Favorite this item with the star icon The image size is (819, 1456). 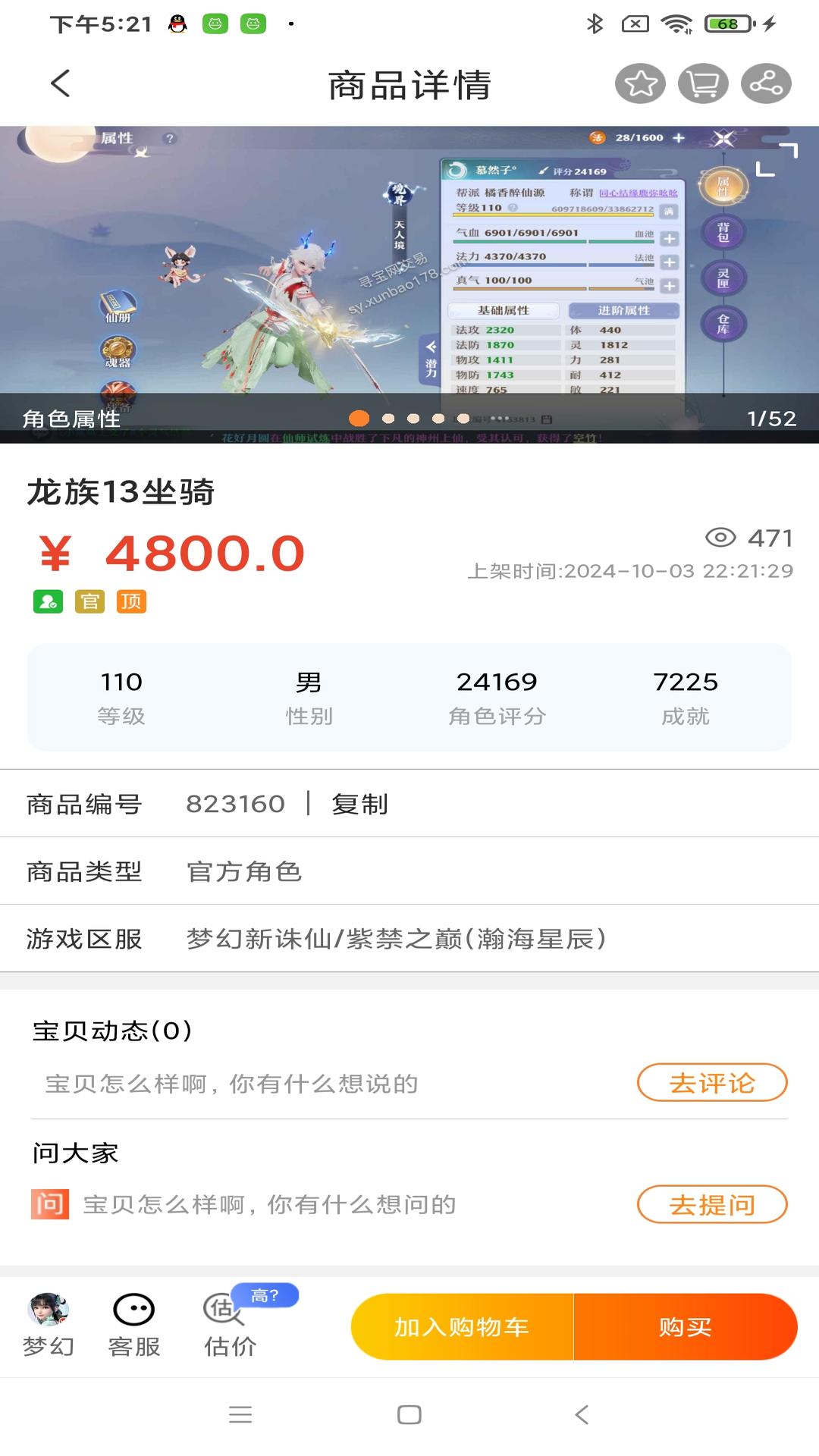tap(640, 83)
